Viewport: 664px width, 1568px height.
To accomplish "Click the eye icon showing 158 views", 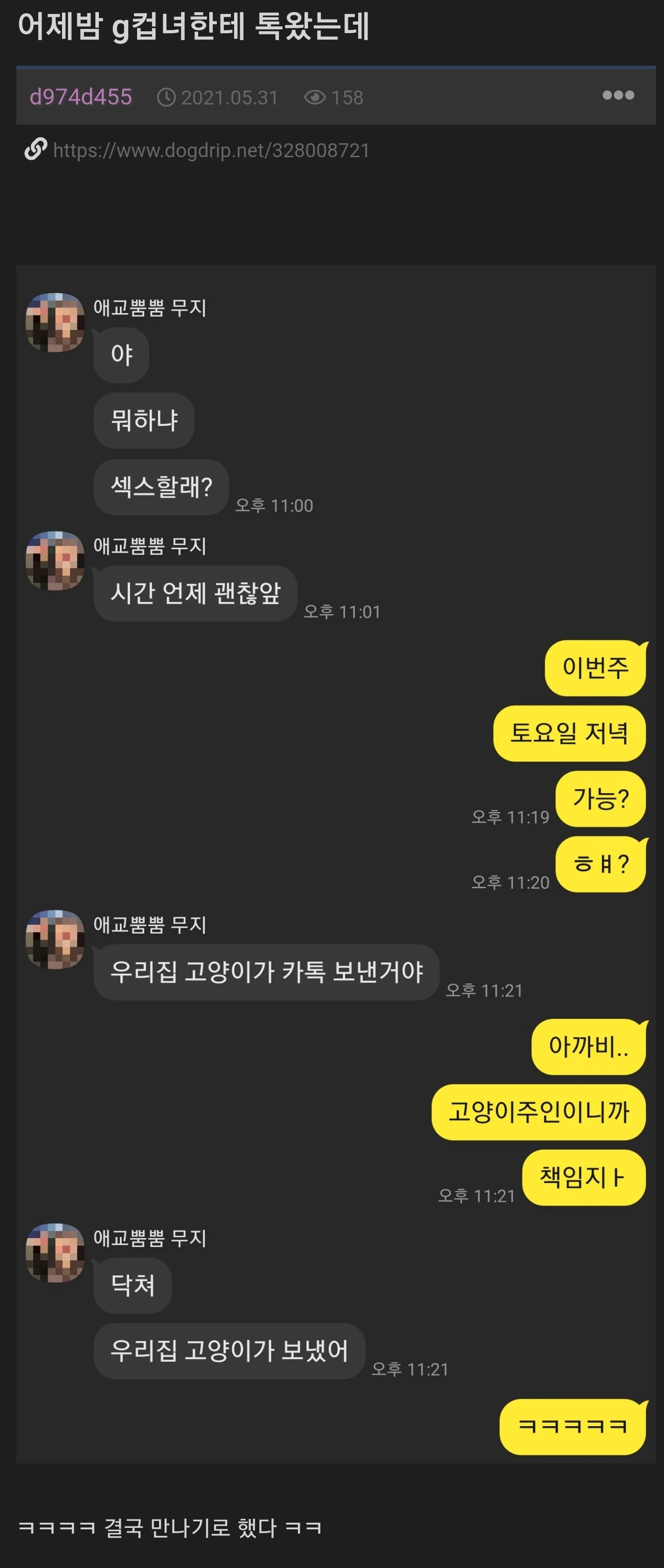I will click(316, 96).
